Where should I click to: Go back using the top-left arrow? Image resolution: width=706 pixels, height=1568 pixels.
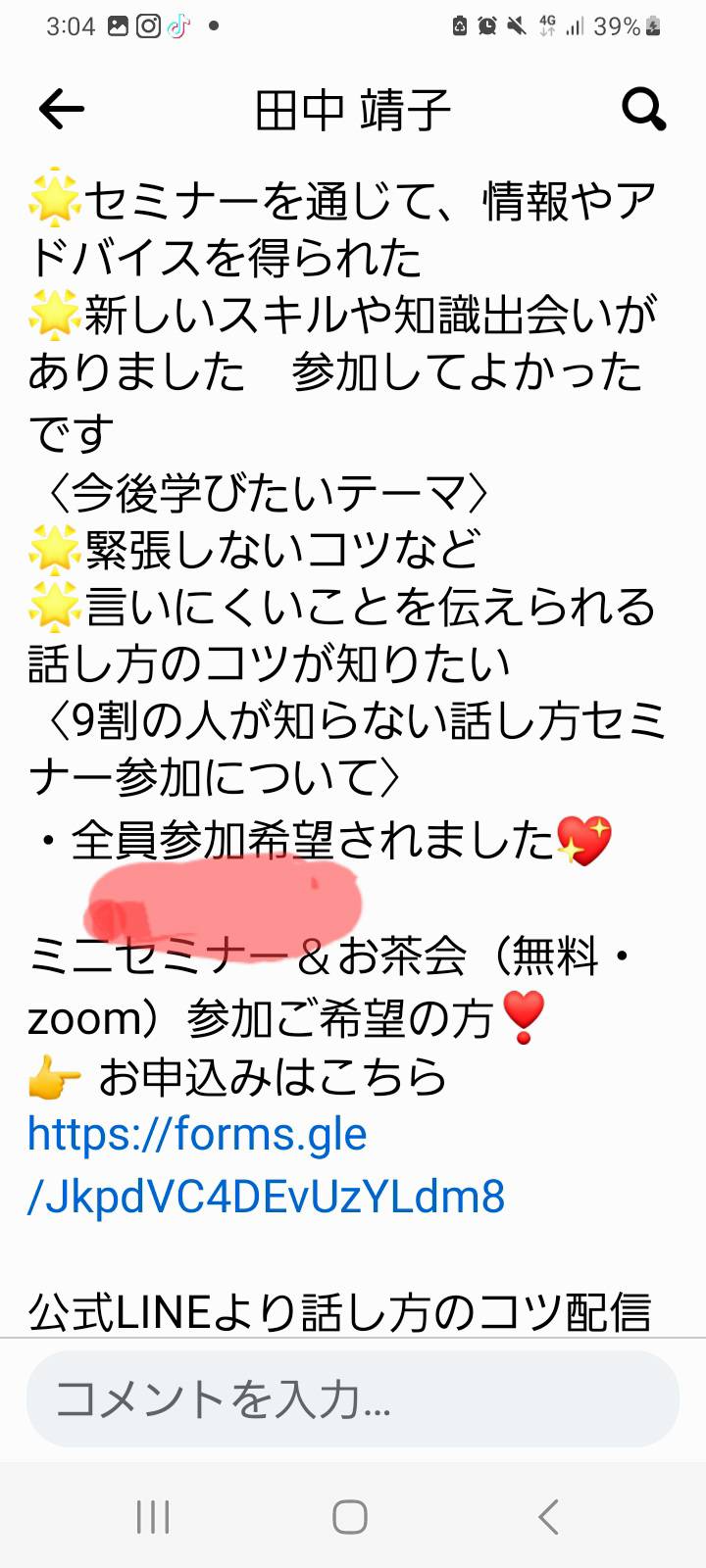61,109
